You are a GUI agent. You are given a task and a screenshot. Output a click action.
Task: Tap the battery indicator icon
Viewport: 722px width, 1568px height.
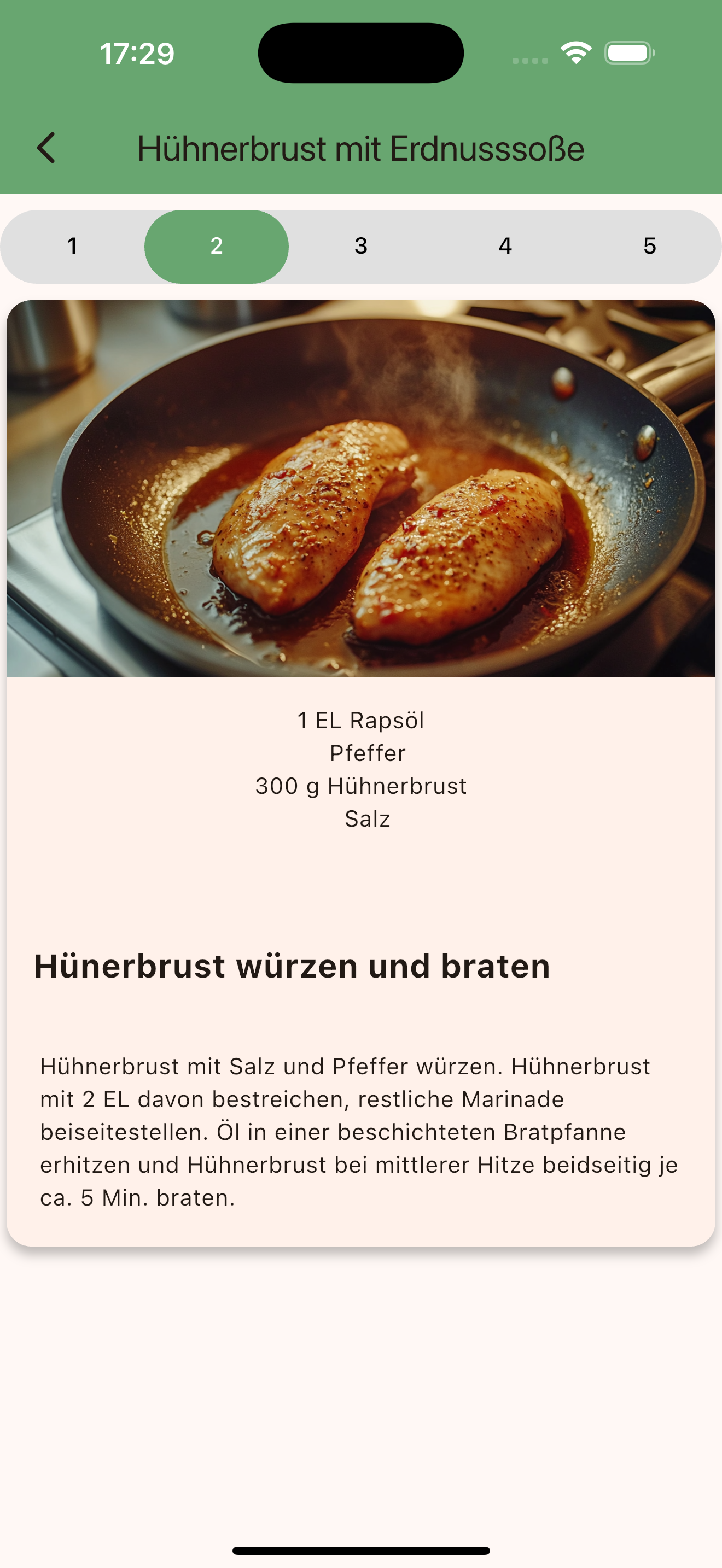point(628,54)
